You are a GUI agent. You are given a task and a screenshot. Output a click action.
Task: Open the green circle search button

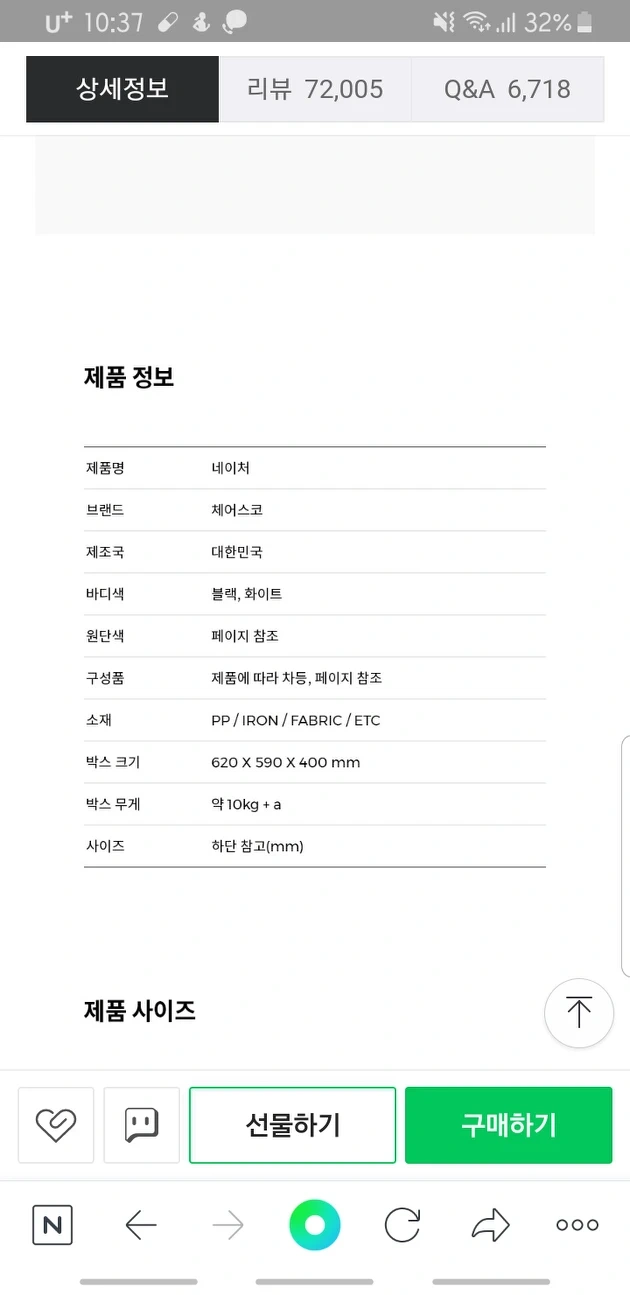click(315, 1225)
